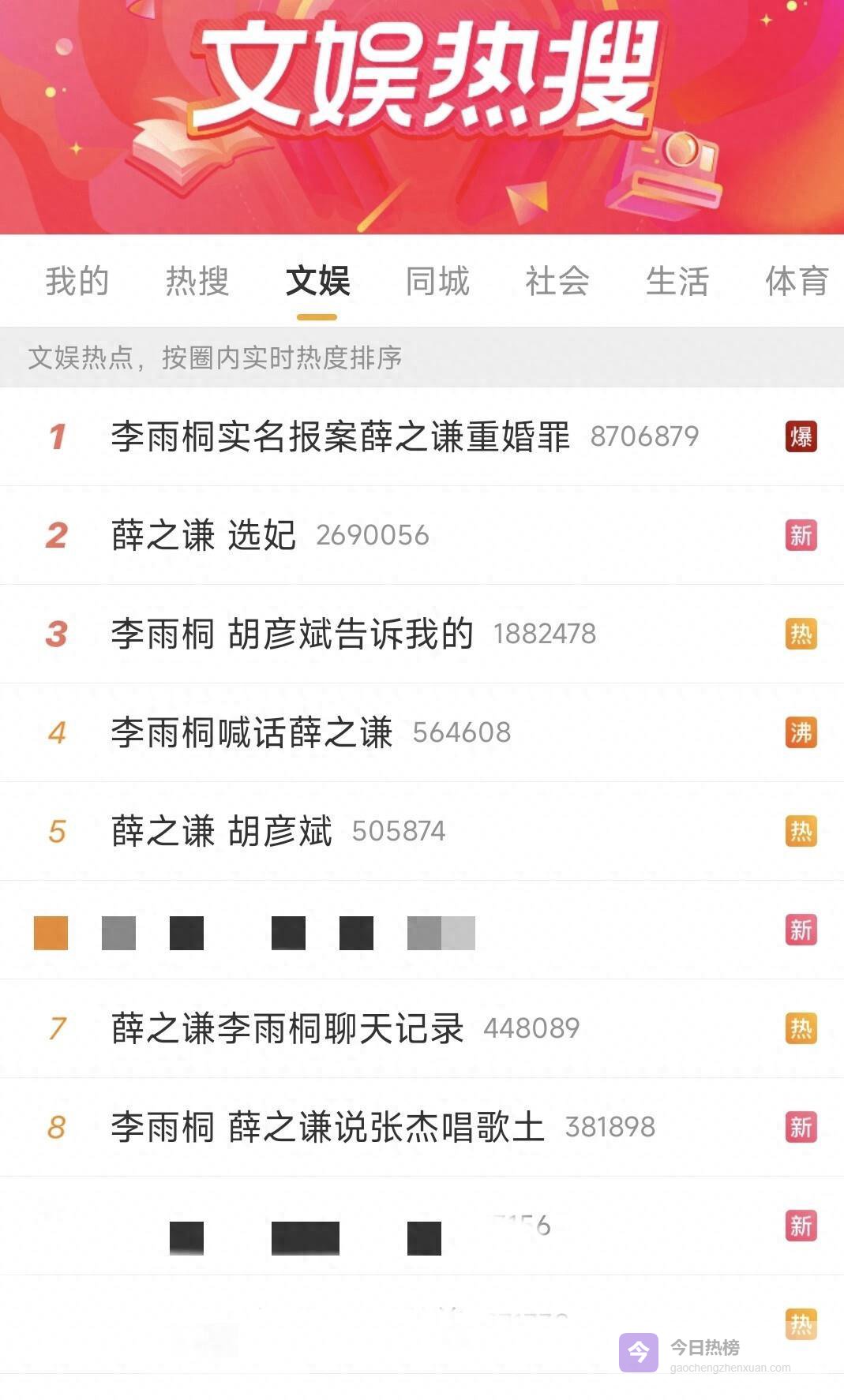This screenshot has width=844, height=1400.
Task: Select the 同城 tab
Action: pos(437,281)
